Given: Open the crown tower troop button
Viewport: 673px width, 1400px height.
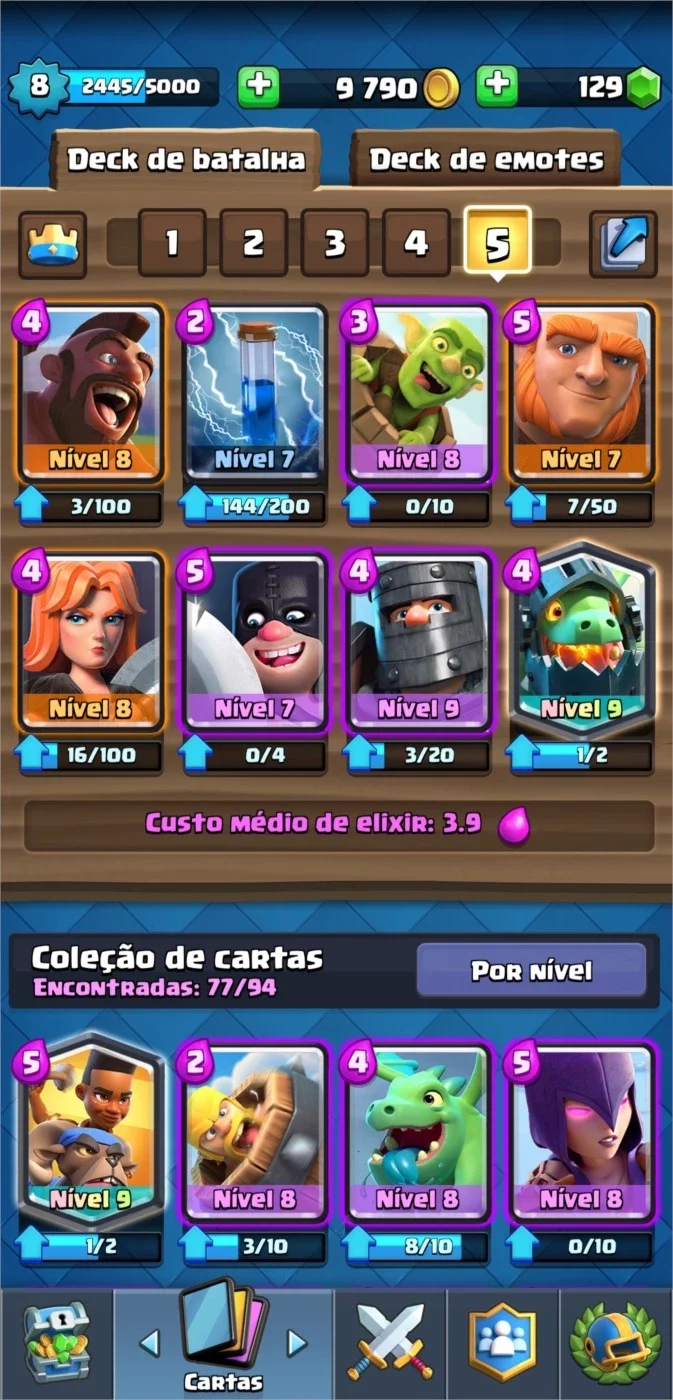Looking at the screenshot, I should click(x=52, y=244).
